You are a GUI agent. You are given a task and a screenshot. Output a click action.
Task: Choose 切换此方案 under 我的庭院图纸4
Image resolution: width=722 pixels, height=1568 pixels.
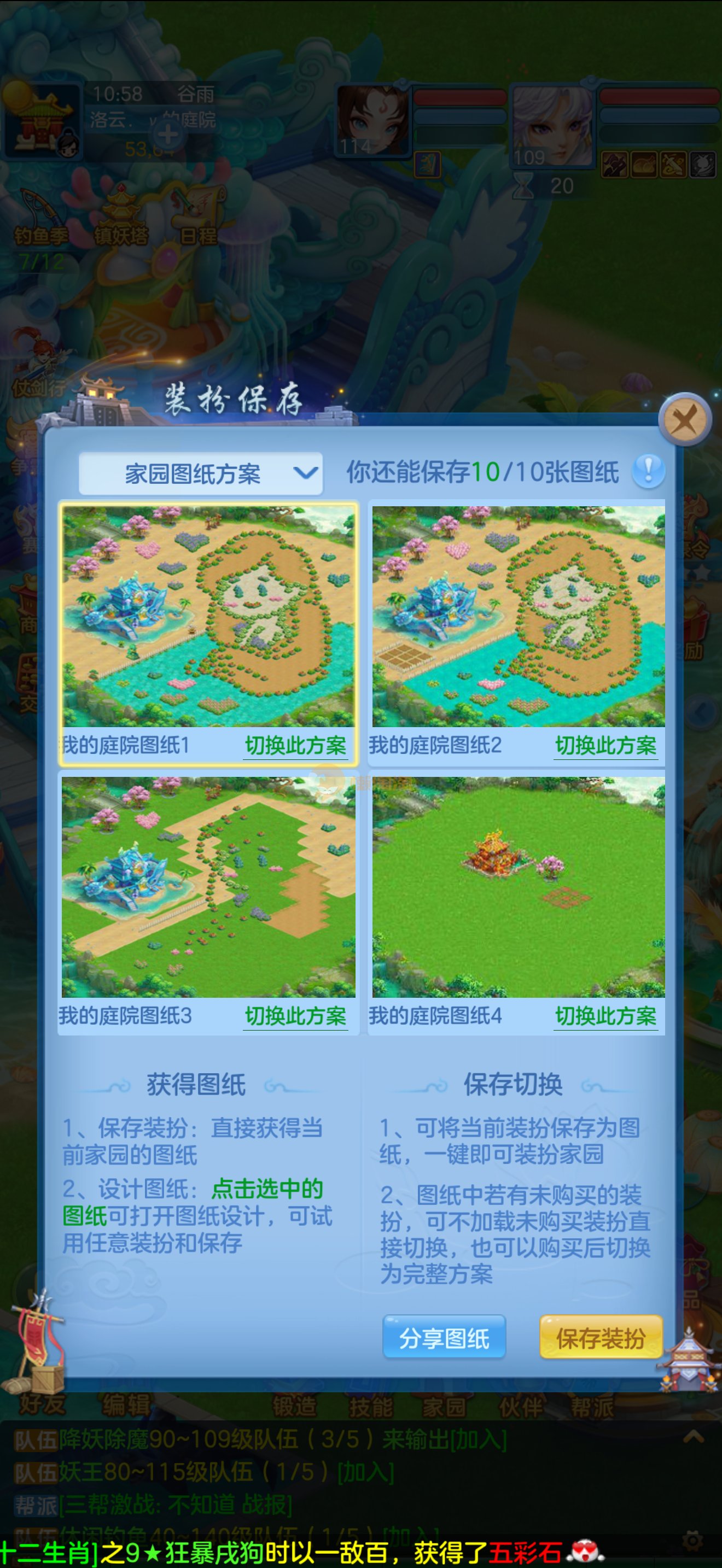point(605,1016)
